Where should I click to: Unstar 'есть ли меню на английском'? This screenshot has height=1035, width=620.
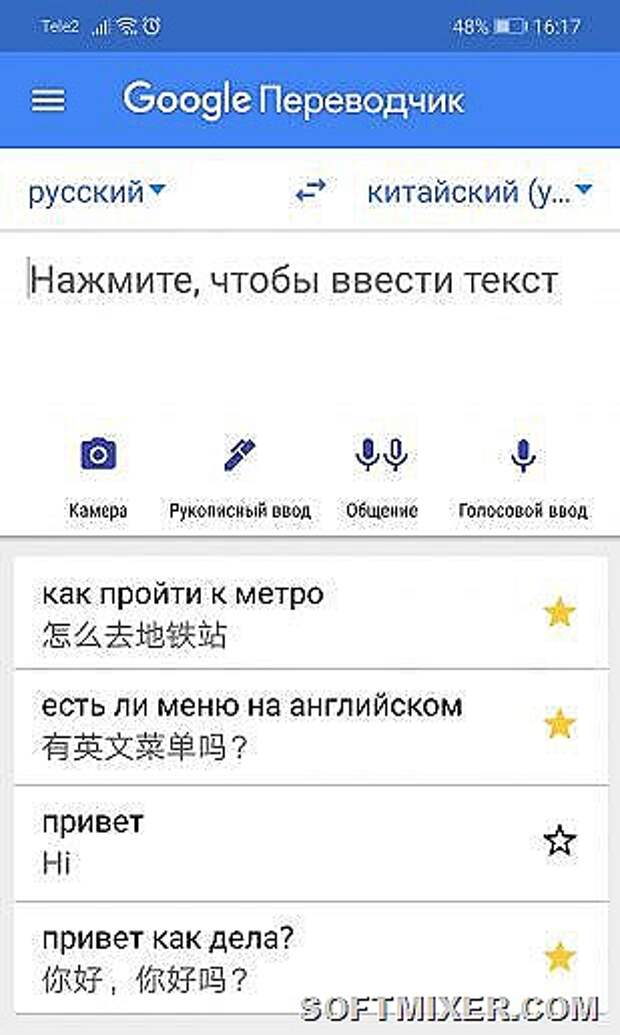559,723
